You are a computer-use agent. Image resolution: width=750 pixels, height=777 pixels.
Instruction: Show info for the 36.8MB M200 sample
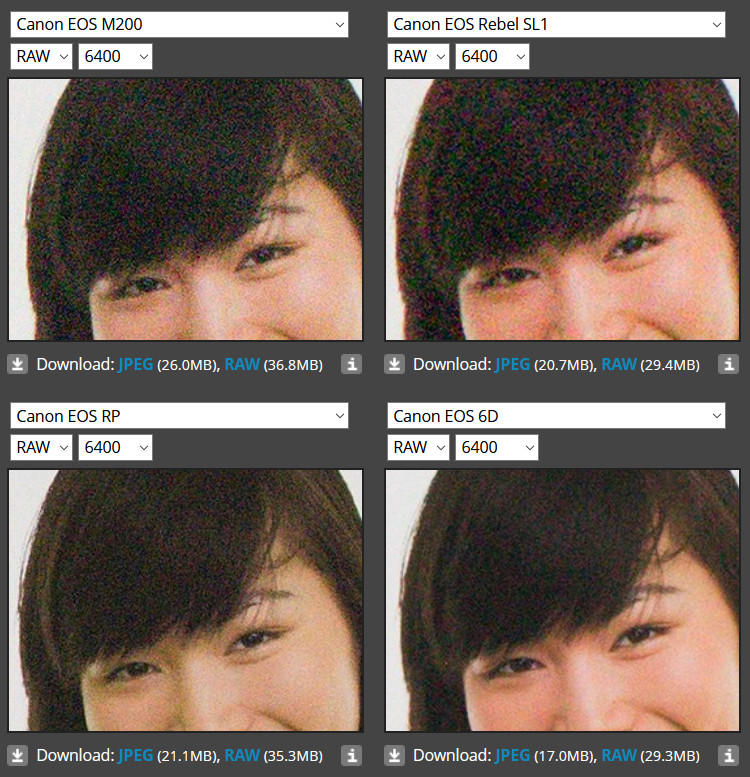(351, 364)
